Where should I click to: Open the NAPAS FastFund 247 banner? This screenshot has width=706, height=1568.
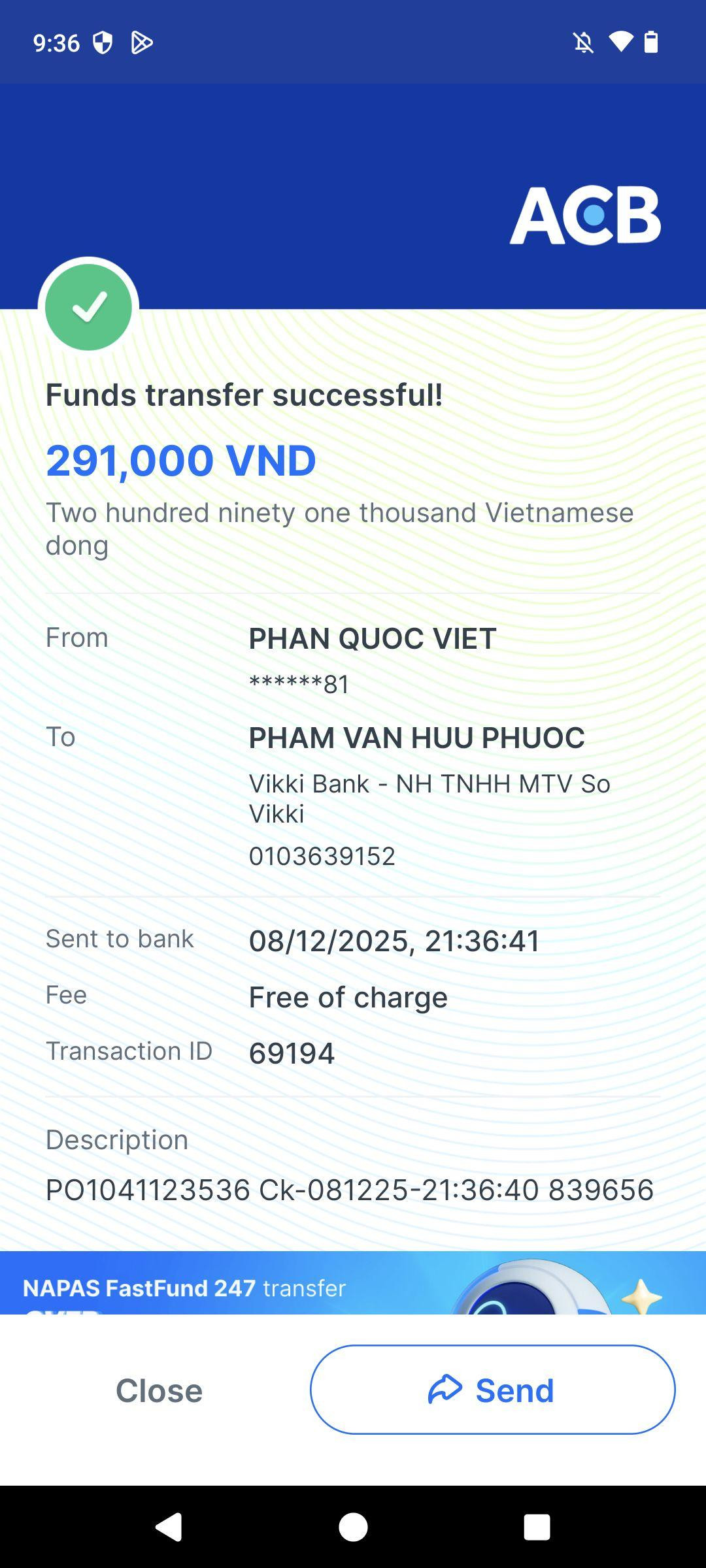click(x=353, y=1282)
